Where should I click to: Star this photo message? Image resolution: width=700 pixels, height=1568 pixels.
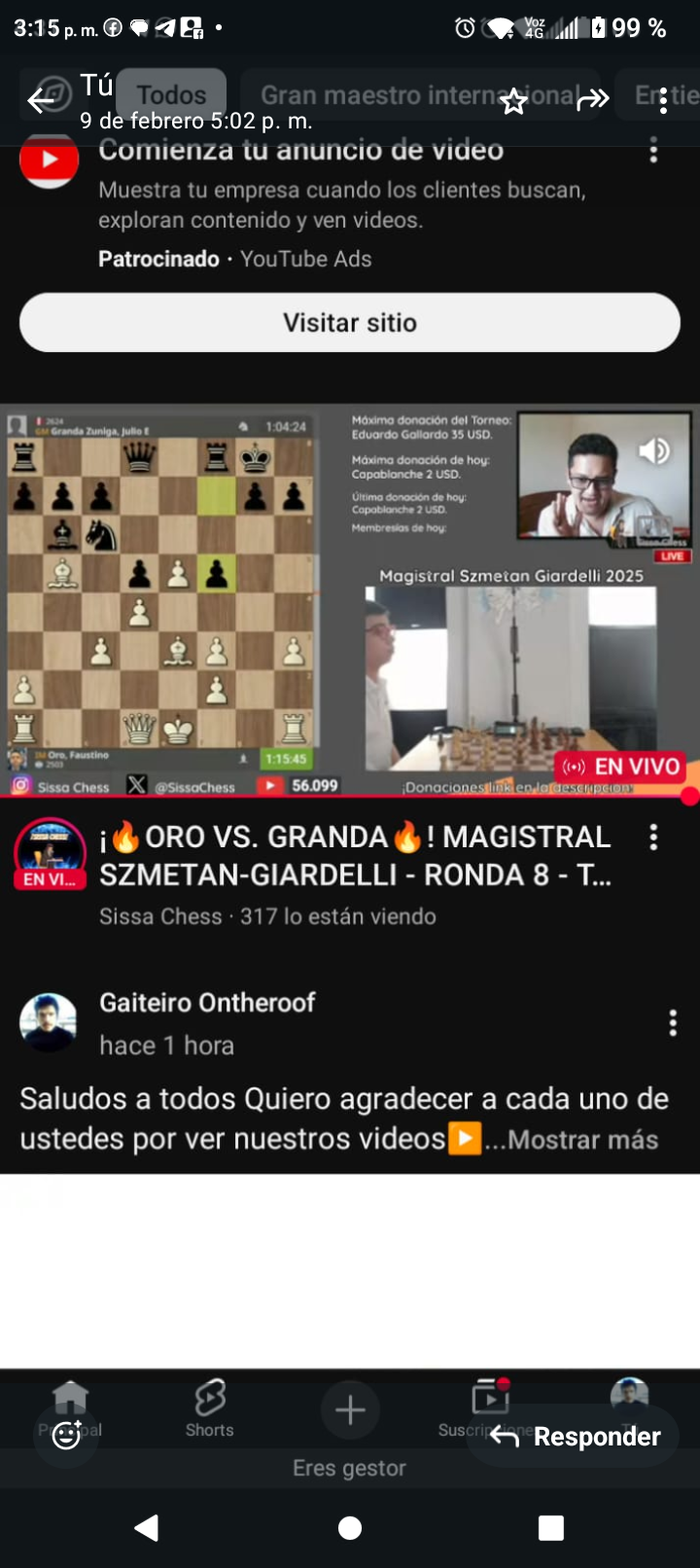pos(513,100)
